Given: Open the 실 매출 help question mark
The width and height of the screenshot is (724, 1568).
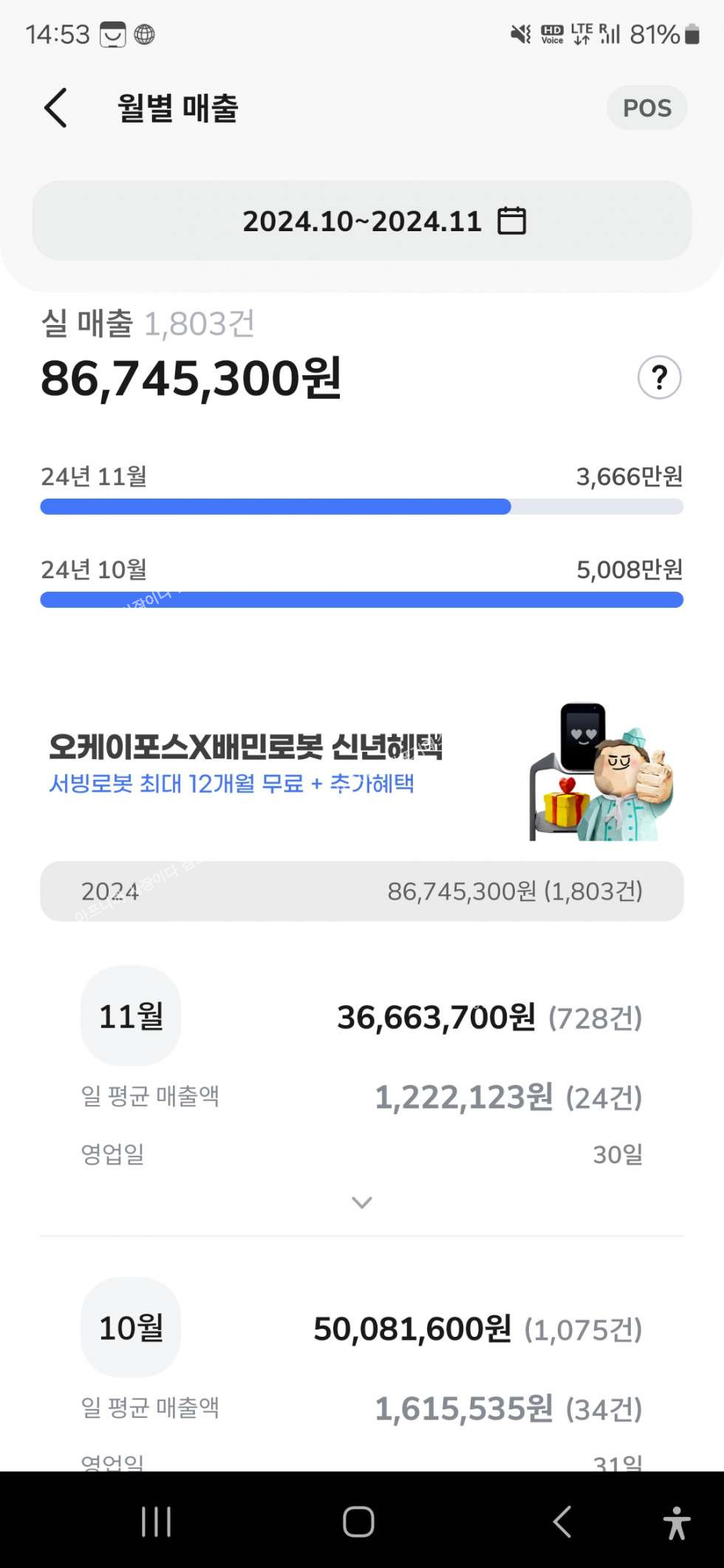Looking at the screenshot, I should coord(659,377).
